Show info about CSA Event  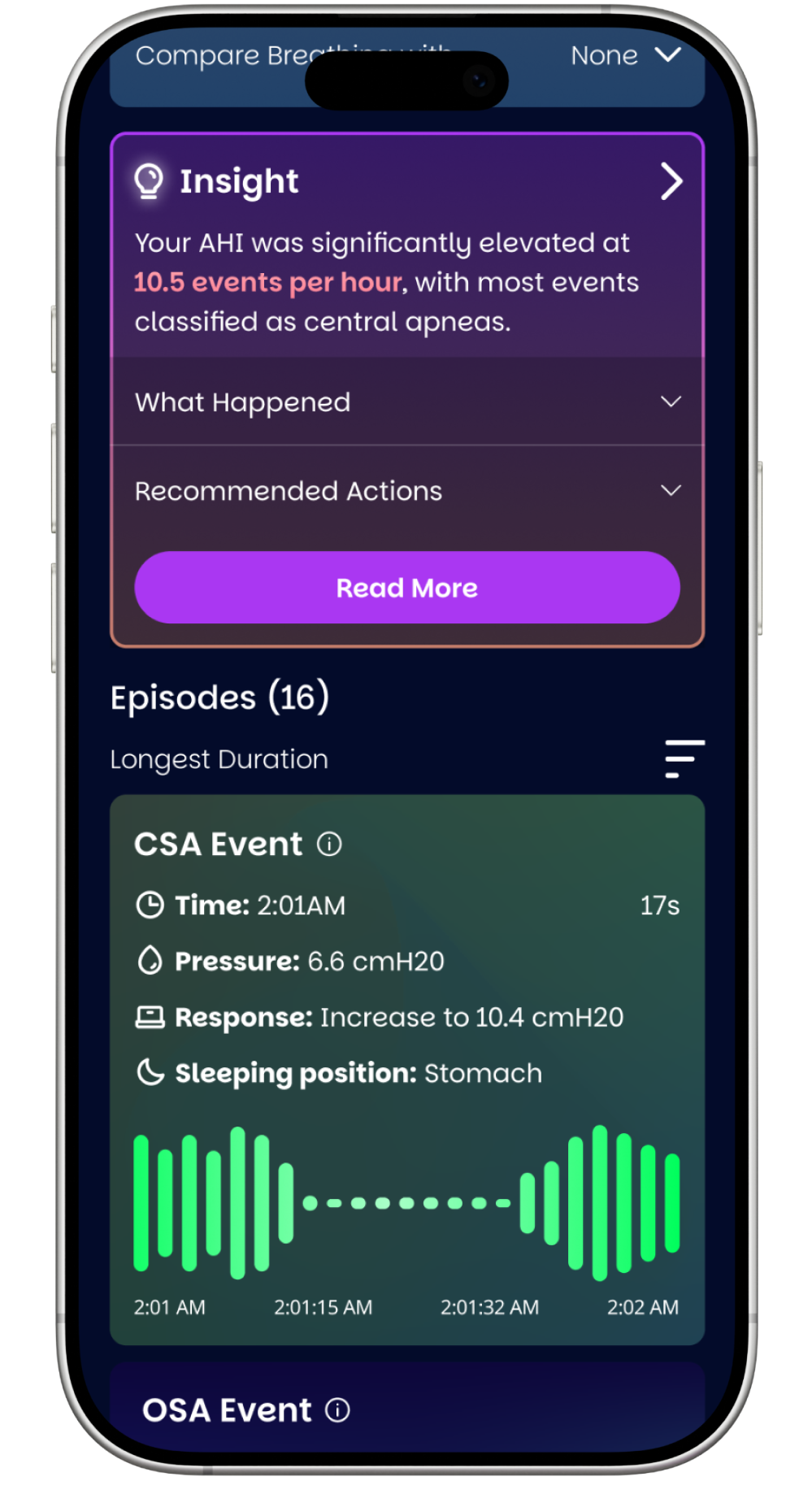pyautogui.click(x=329, y=845)
